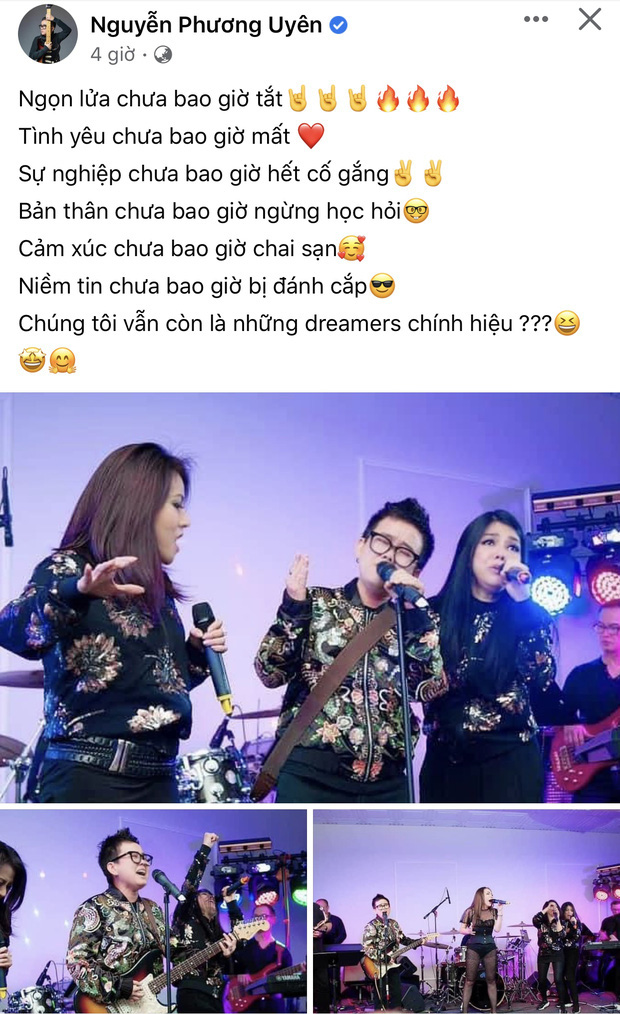
Task: Open the post's three-dot options menu
Action: point(536,20)
